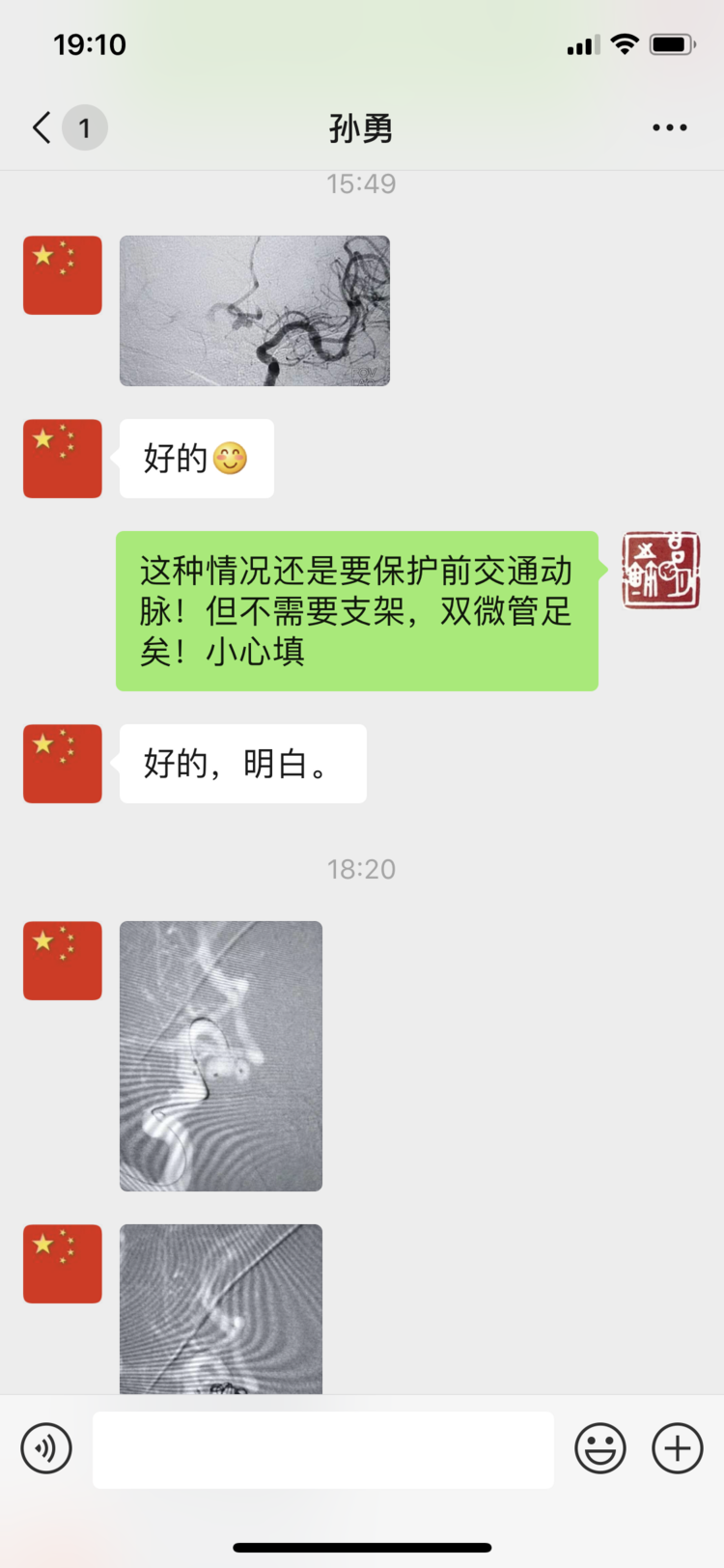Open the partially visible last image
724x1568 pixels.
pos(220,1308)
